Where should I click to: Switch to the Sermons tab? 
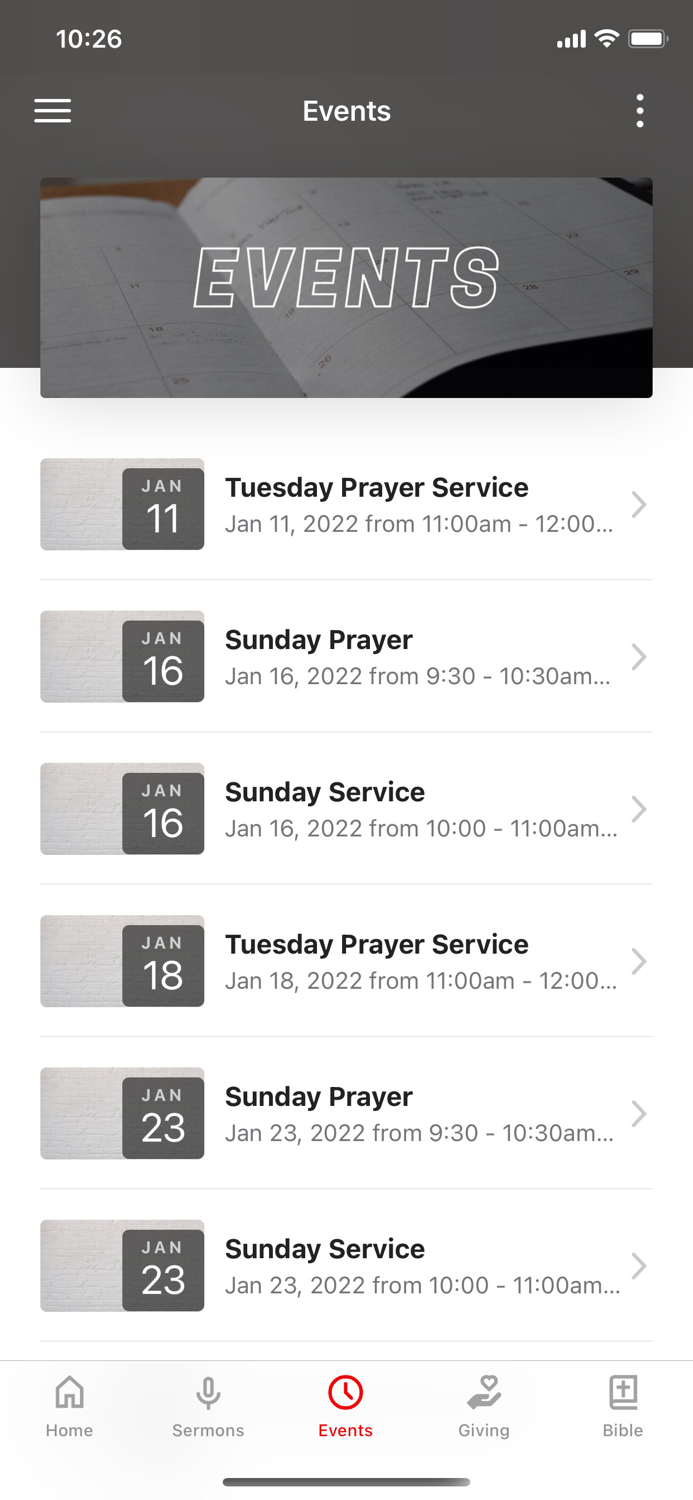point(208,1407)
